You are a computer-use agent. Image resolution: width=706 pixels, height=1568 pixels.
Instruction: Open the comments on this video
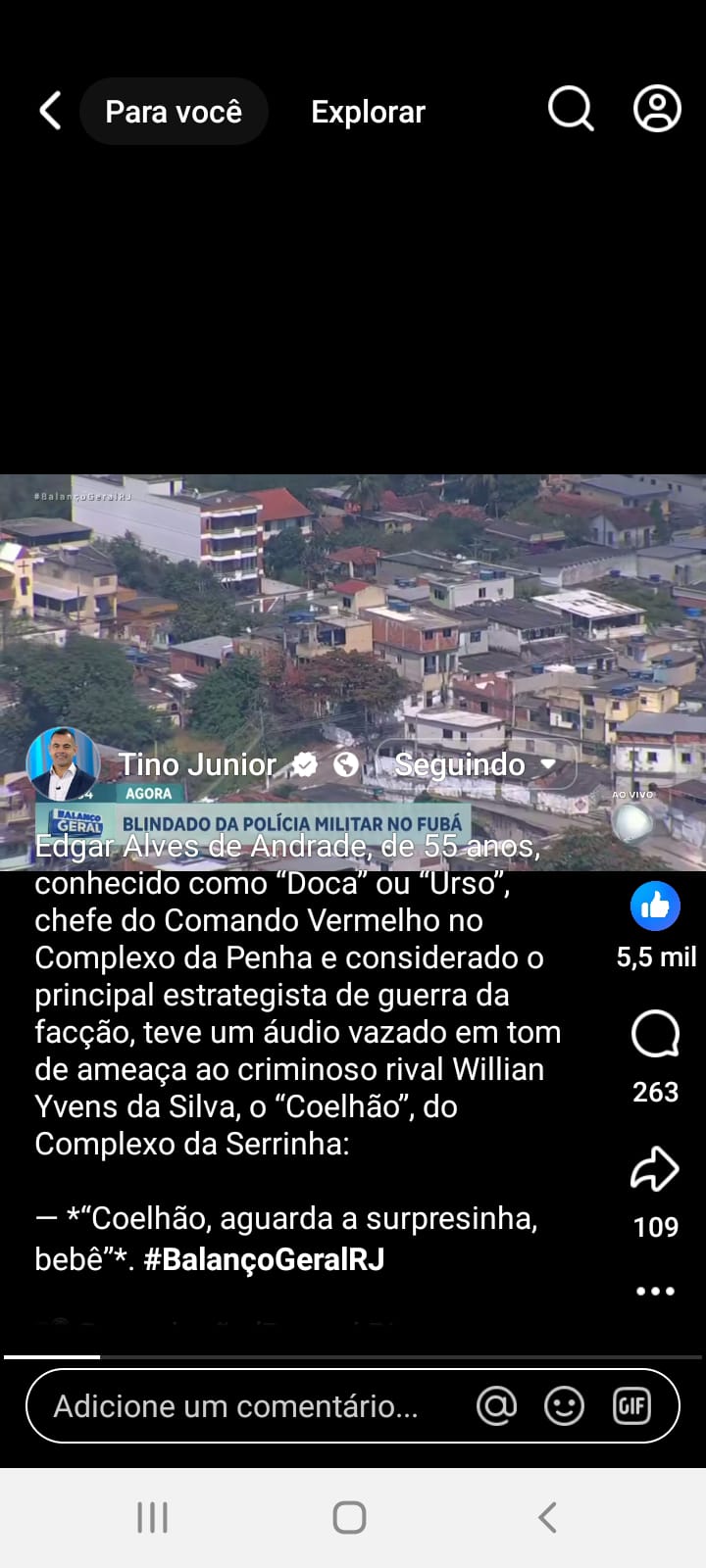[655, 1034]
